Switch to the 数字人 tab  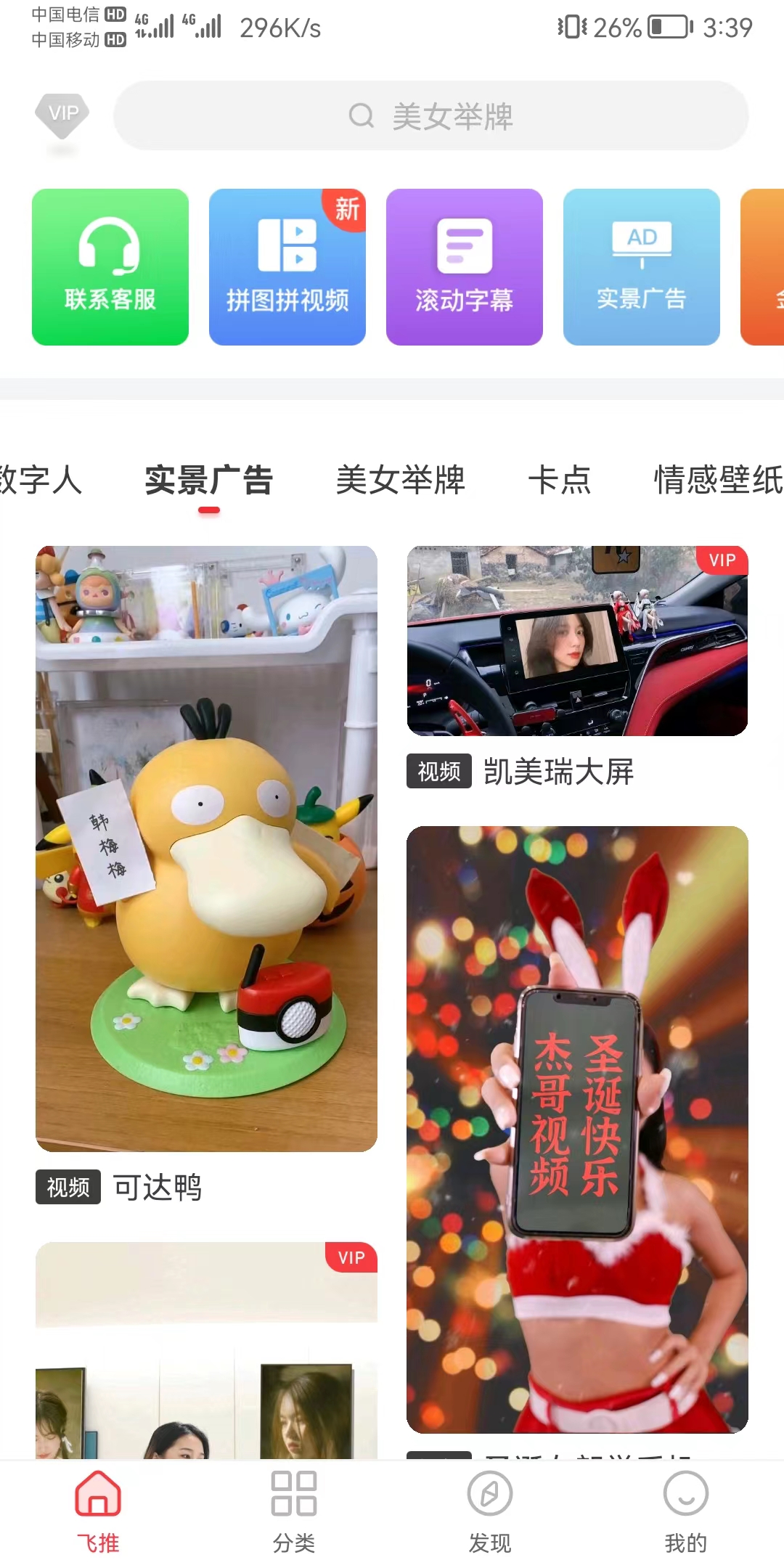[x=40, y=480]
